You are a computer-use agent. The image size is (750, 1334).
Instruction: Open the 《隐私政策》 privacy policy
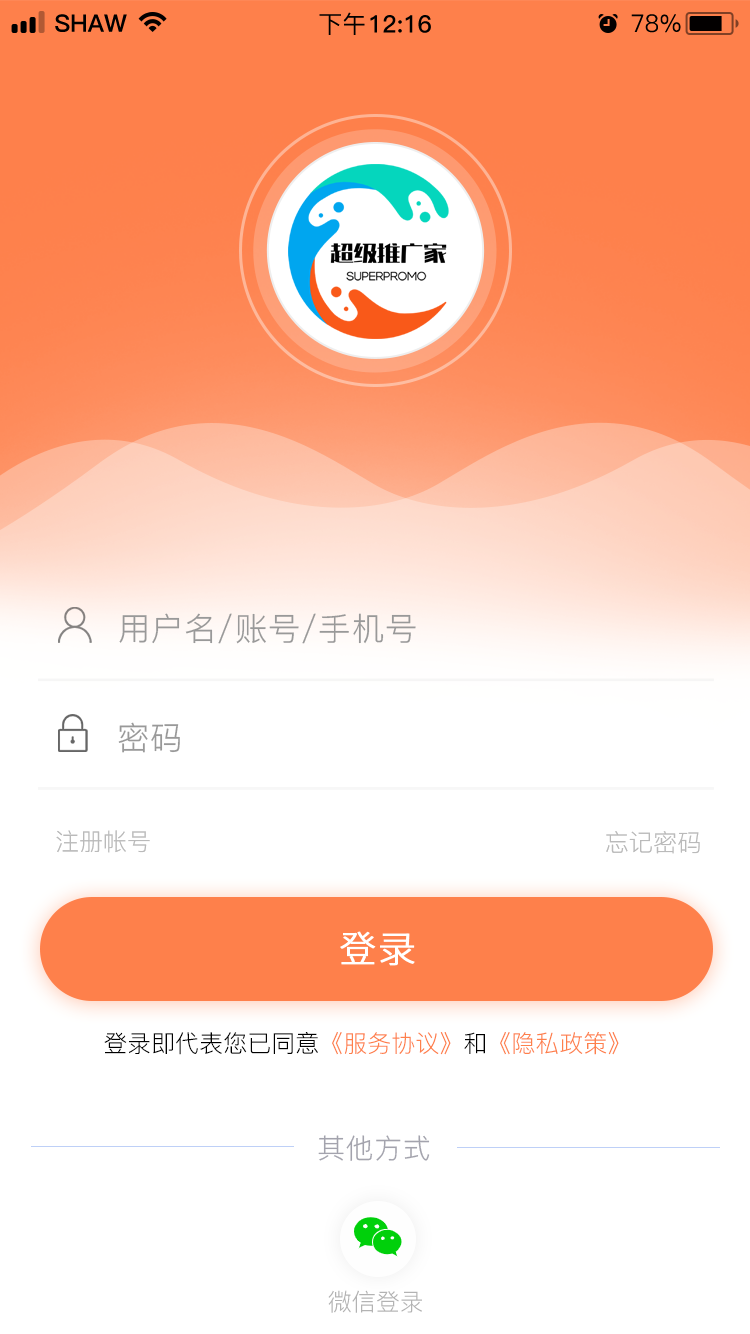coord(560,1044)
